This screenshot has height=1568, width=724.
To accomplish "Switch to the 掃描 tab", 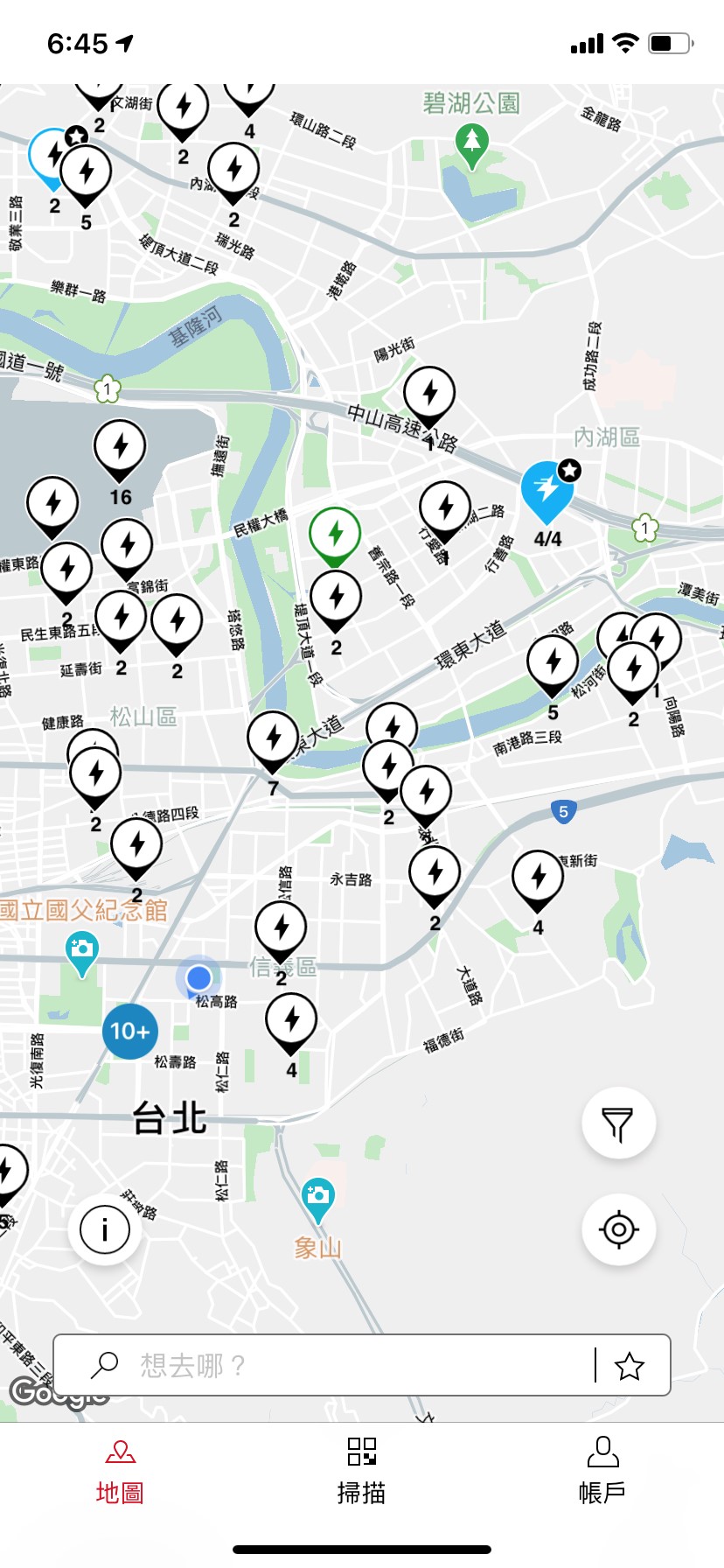I will pos(361,1472).
